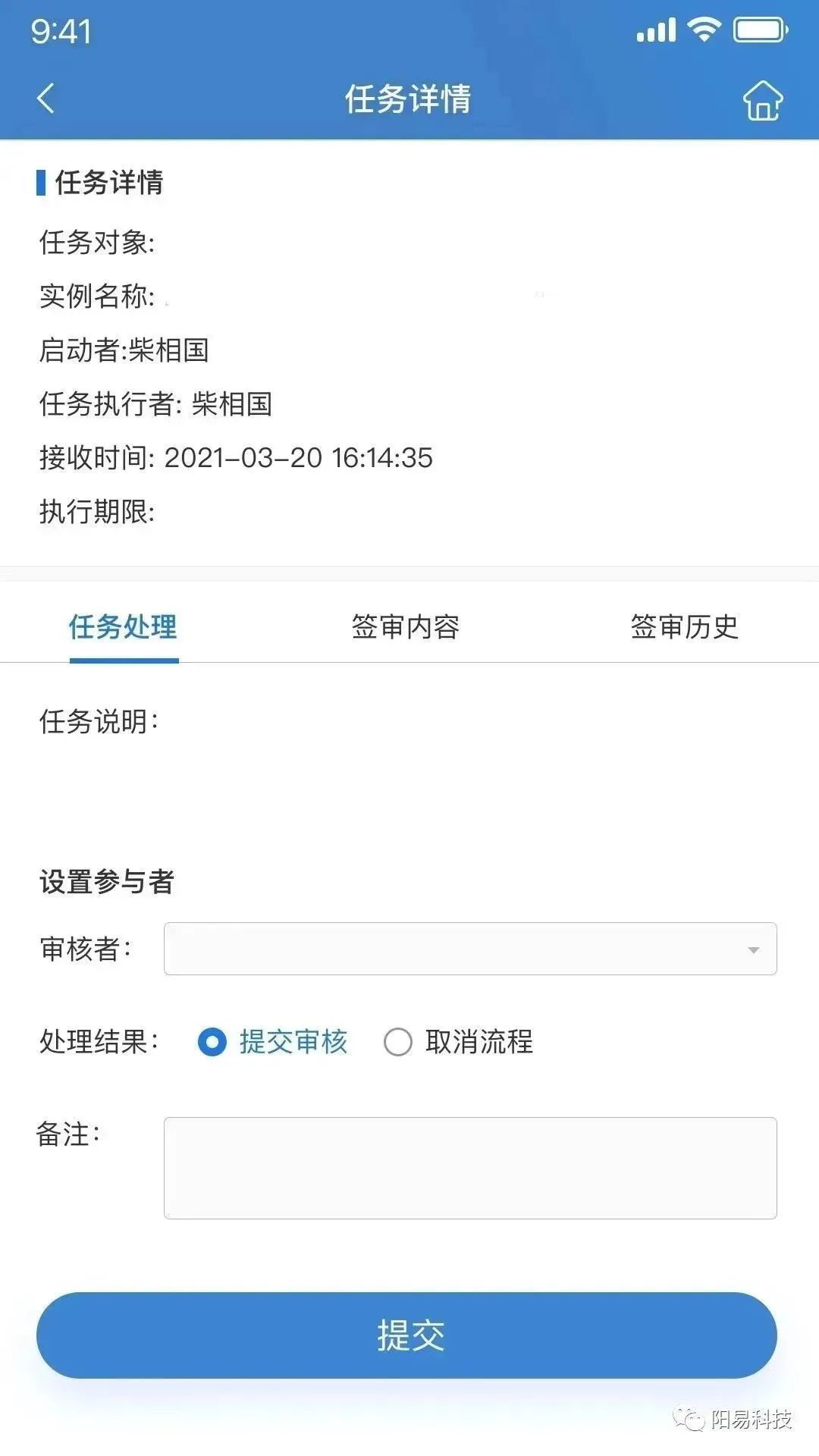The width and height of the screenshot is (819, 1456).
Task: Tap the clock showing 9:41
Action: 61,32
